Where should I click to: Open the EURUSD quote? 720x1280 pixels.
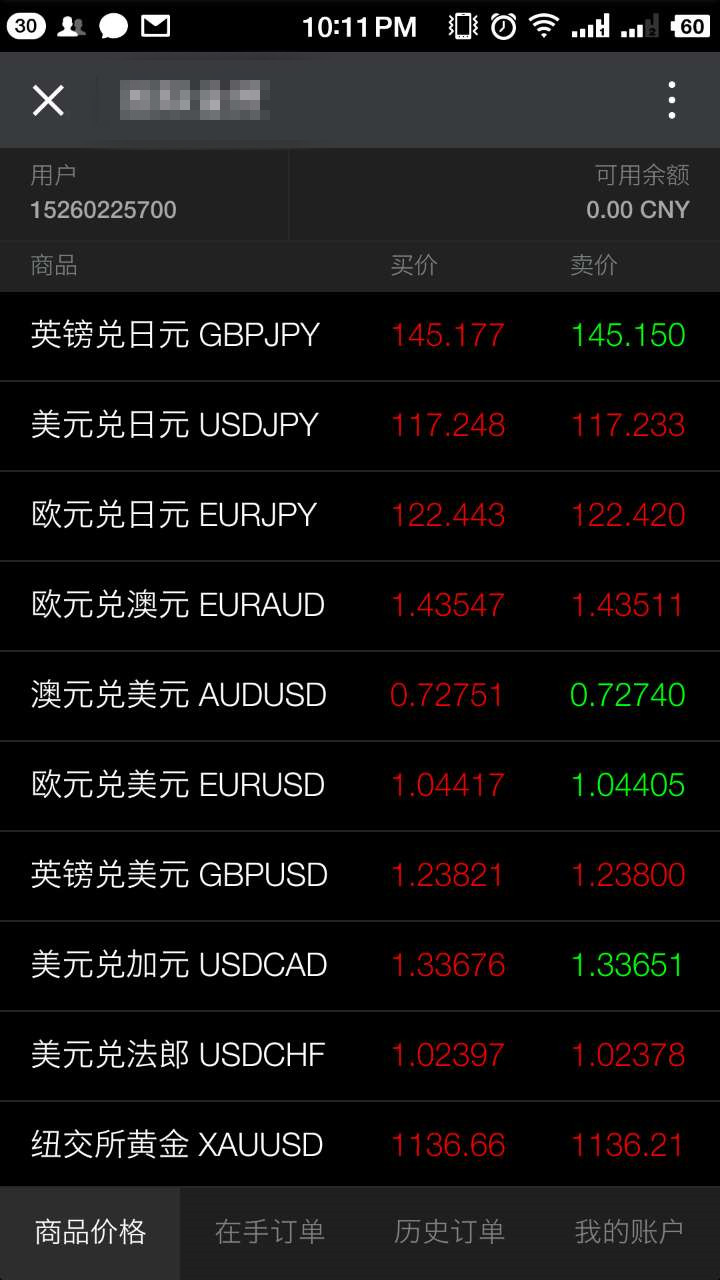(360, 786)
